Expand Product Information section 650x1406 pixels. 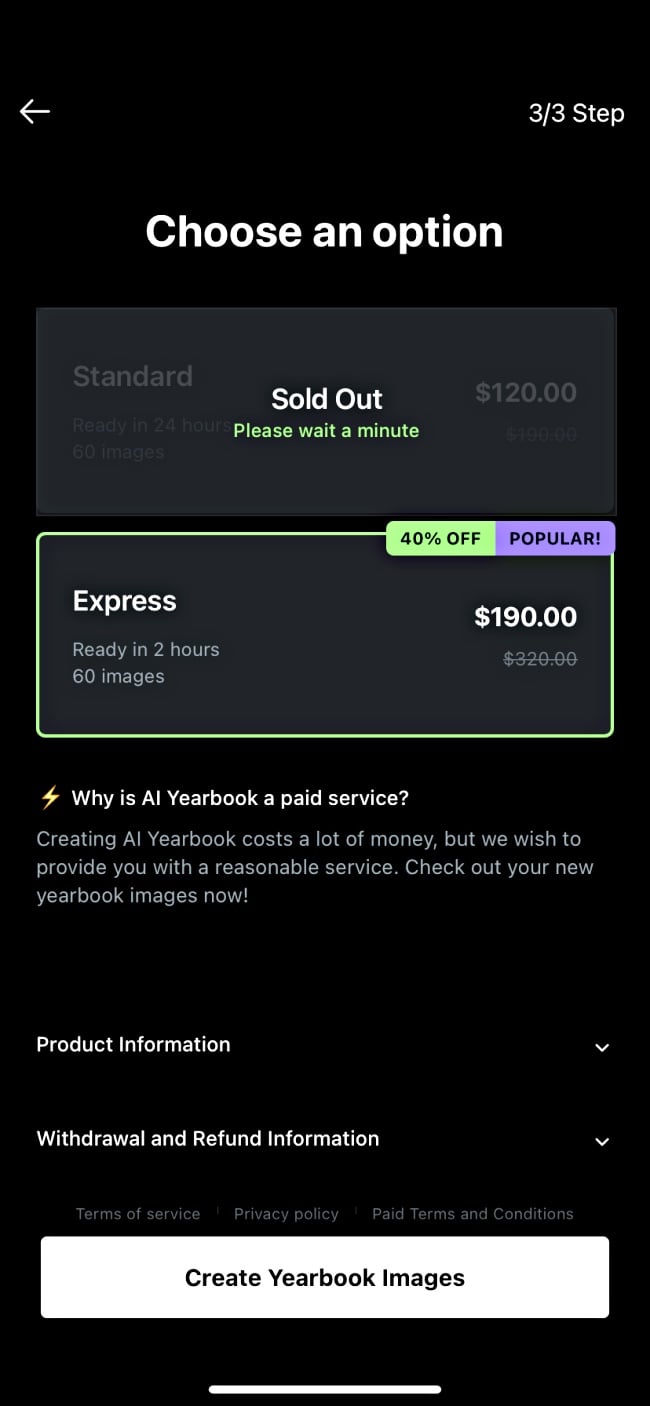click(324, 1045)
